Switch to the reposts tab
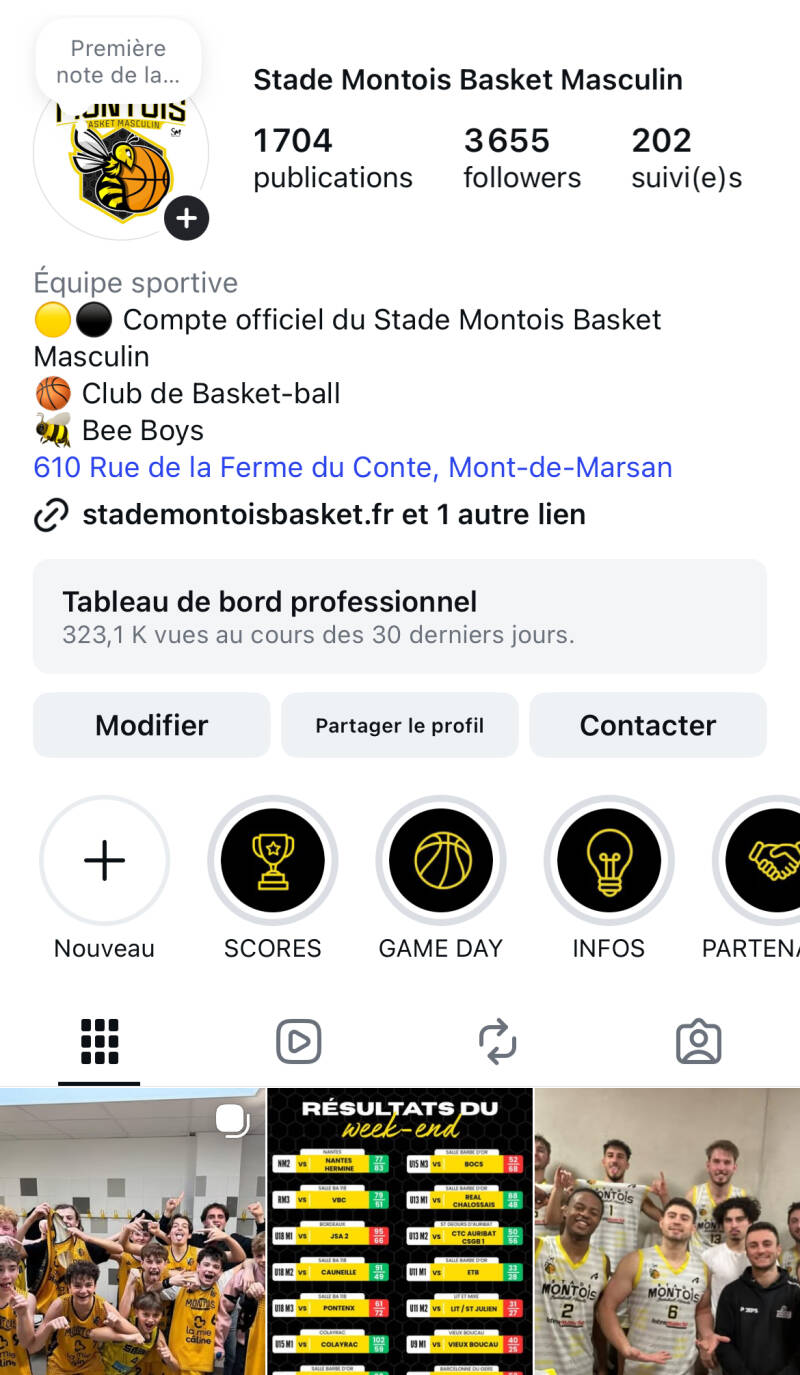This screenshot has width=800, height=1375. pyautogui.click(x=497, y=1042)
